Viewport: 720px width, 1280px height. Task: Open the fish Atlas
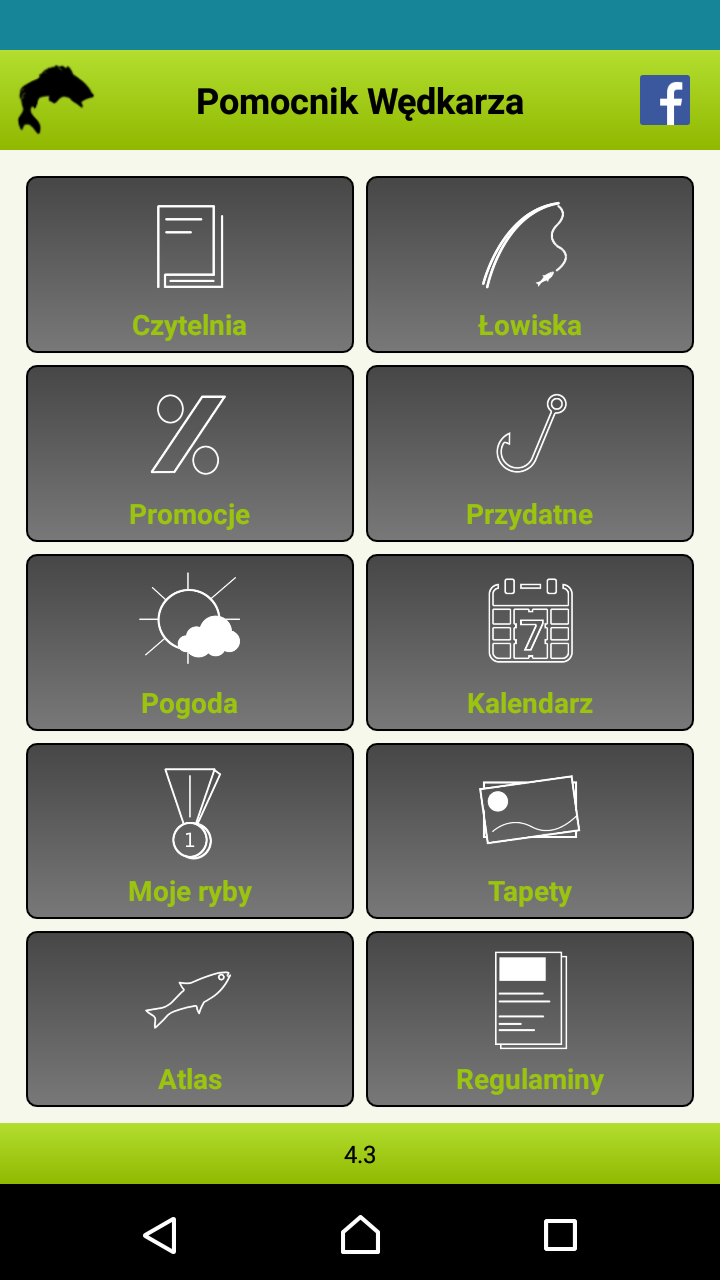190,1019
